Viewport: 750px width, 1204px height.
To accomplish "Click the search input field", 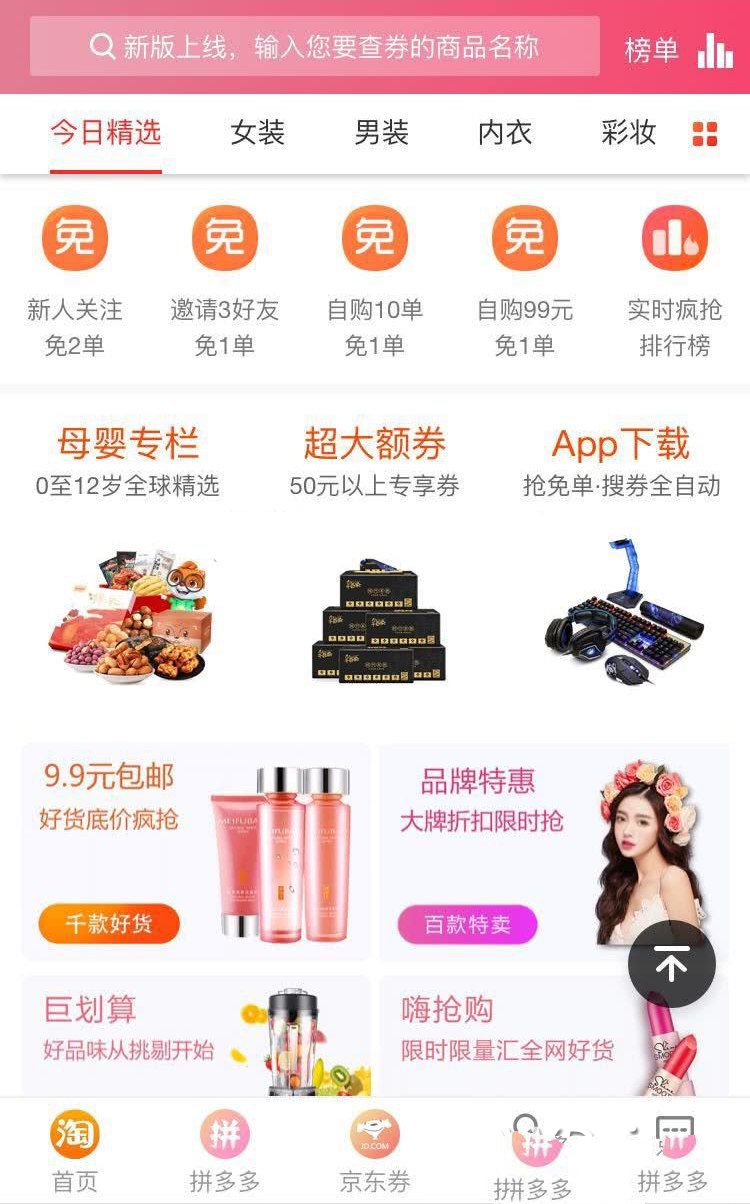I will pos(320,44).
